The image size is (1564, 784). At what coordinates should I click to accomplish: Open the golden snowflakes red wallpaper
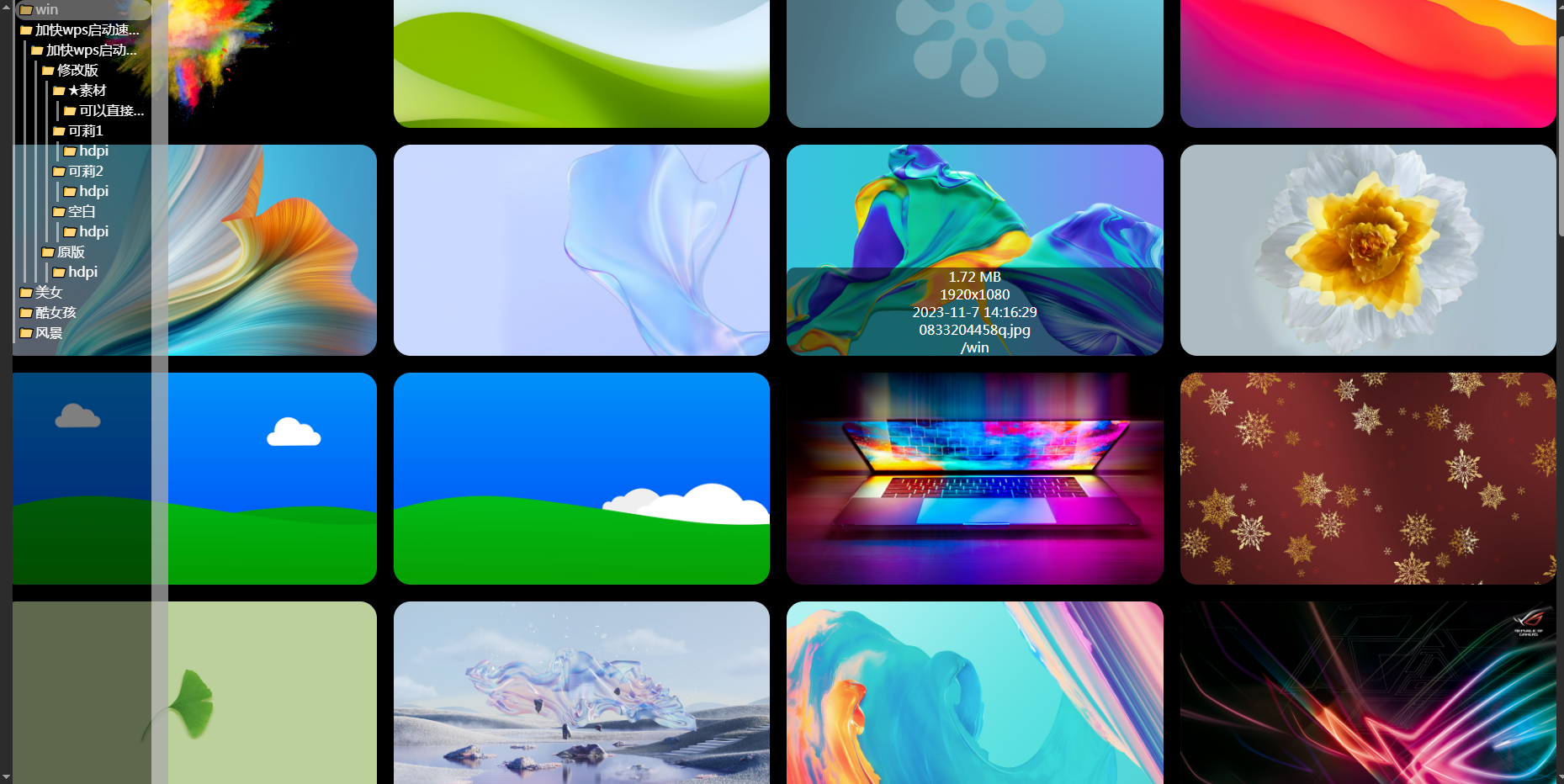click(1367, 478)
